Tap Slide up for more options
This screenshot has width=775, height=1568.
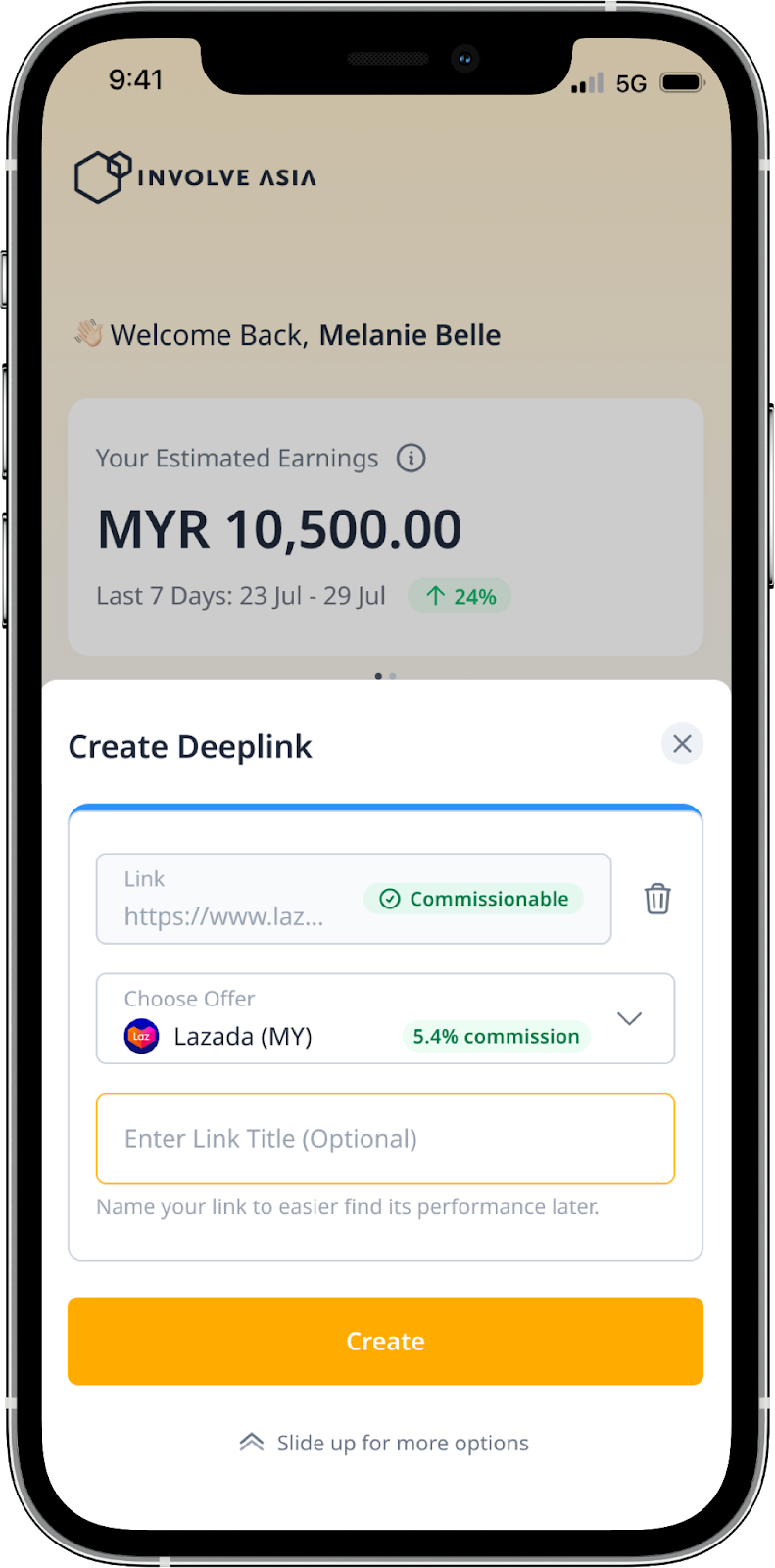(x=384, y=1443)
